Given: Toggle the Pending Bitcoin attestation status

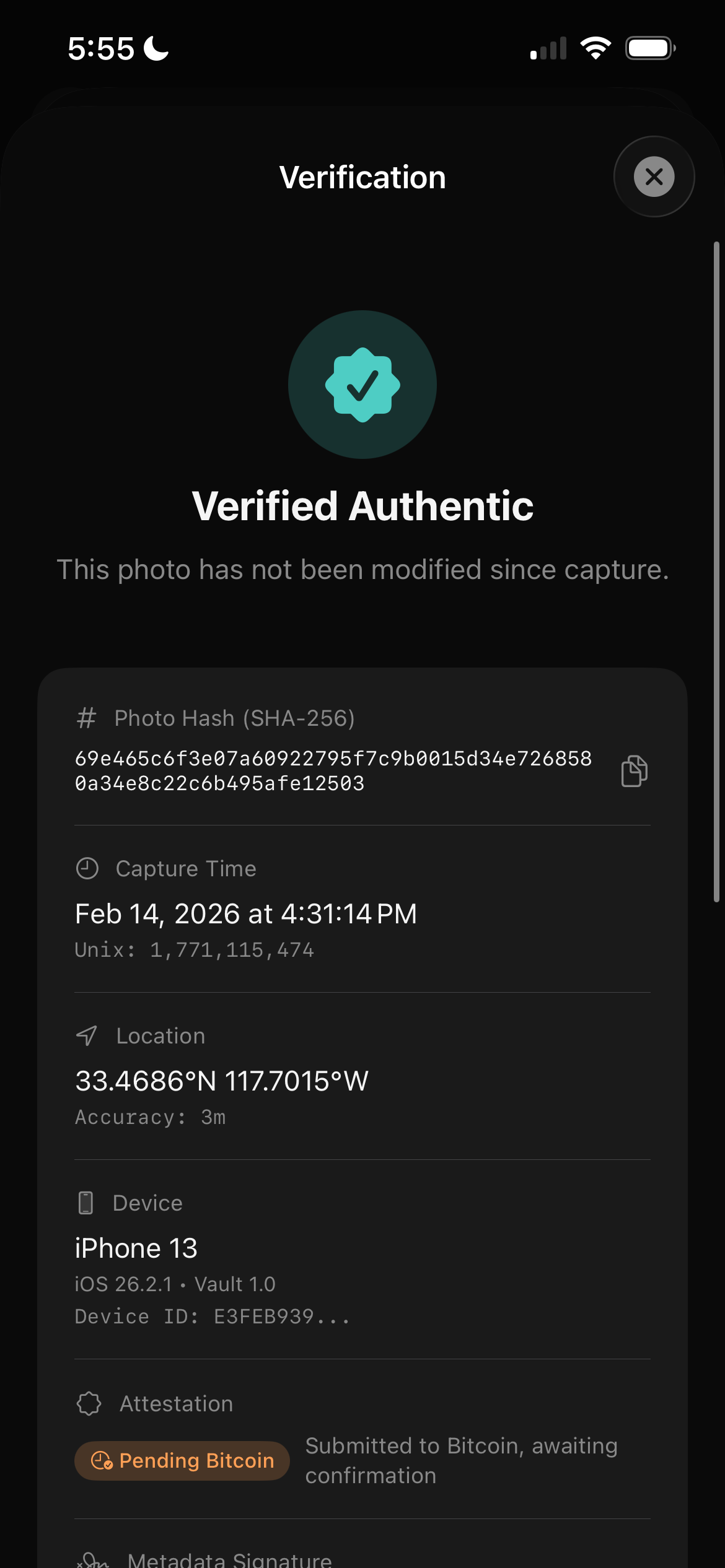Looking at the screenshot, I should click(181, 1460).
